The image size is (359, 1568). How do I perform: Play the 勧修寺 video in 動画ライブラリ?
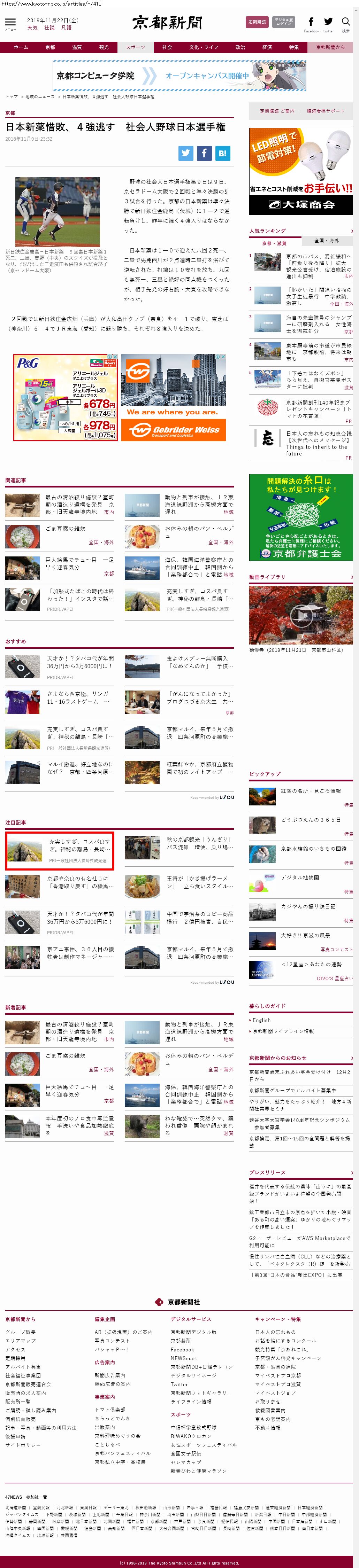pyautogui.click(x=301, y=615)
